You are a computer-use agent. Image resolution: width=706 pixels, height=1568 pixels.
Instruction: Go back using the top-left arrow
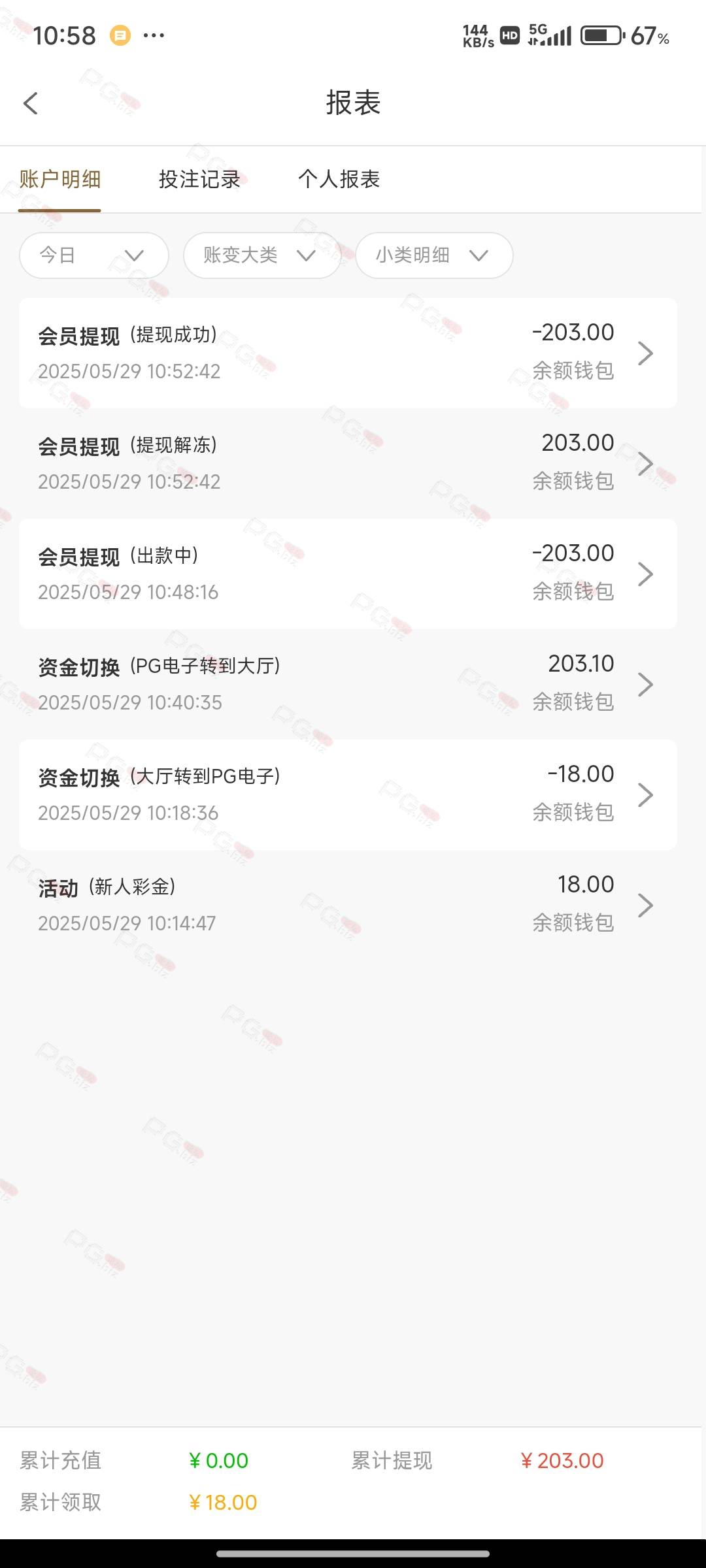coord(31,103)
